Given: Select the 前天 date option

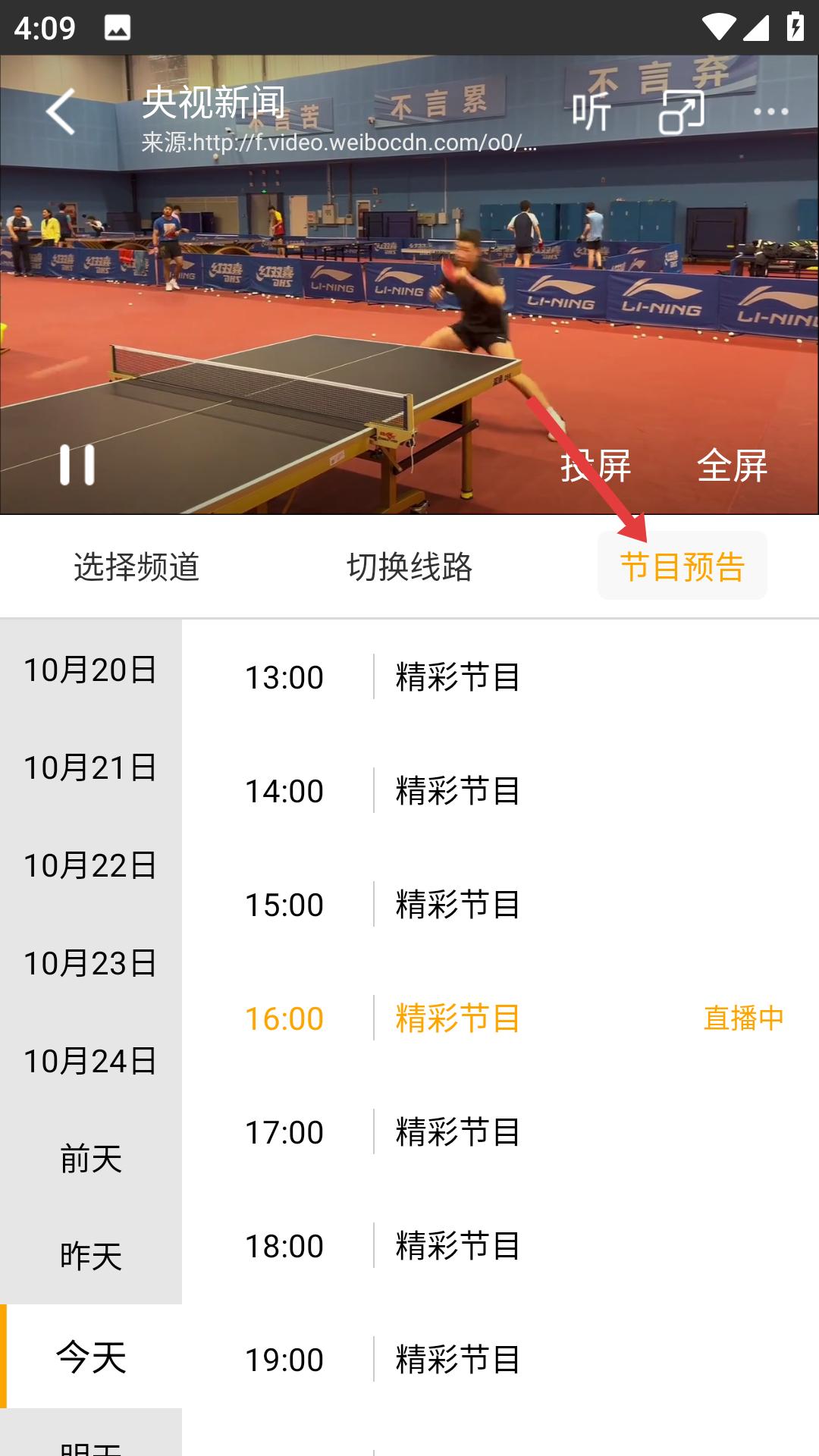Looking at the screenshot, I should [x=91, y=1156].
